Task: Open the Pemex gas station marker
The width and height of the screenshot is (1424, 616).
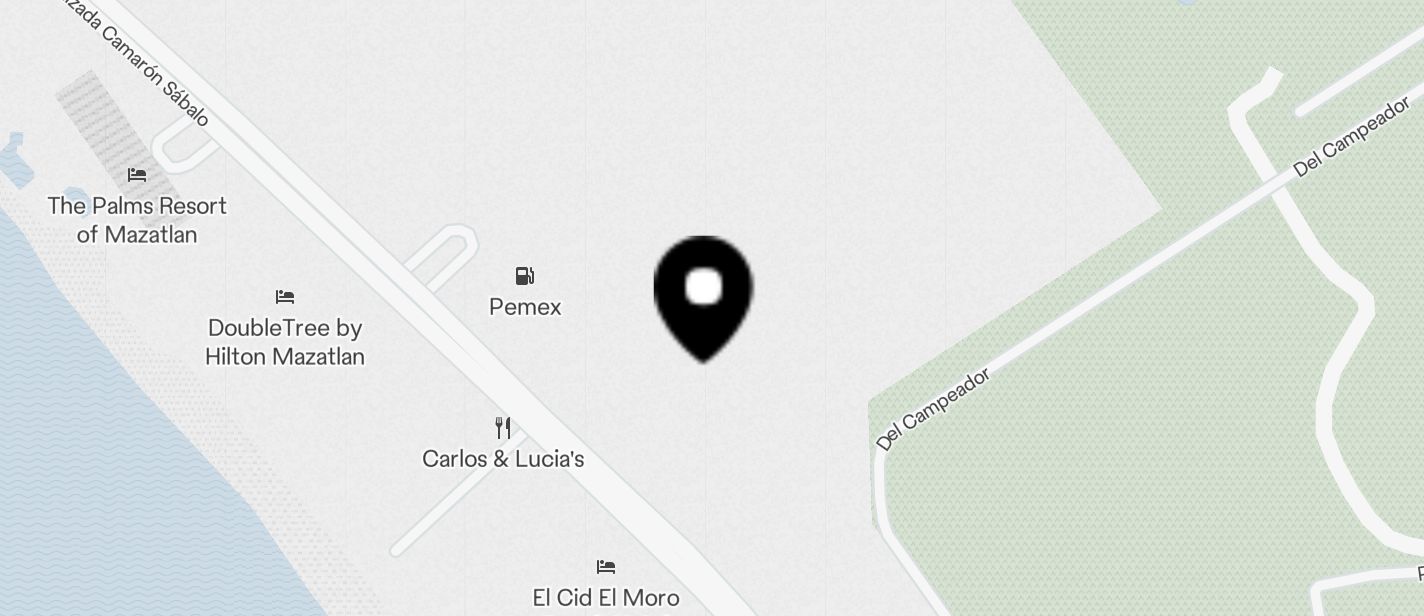Action: [x=525, y=277]
